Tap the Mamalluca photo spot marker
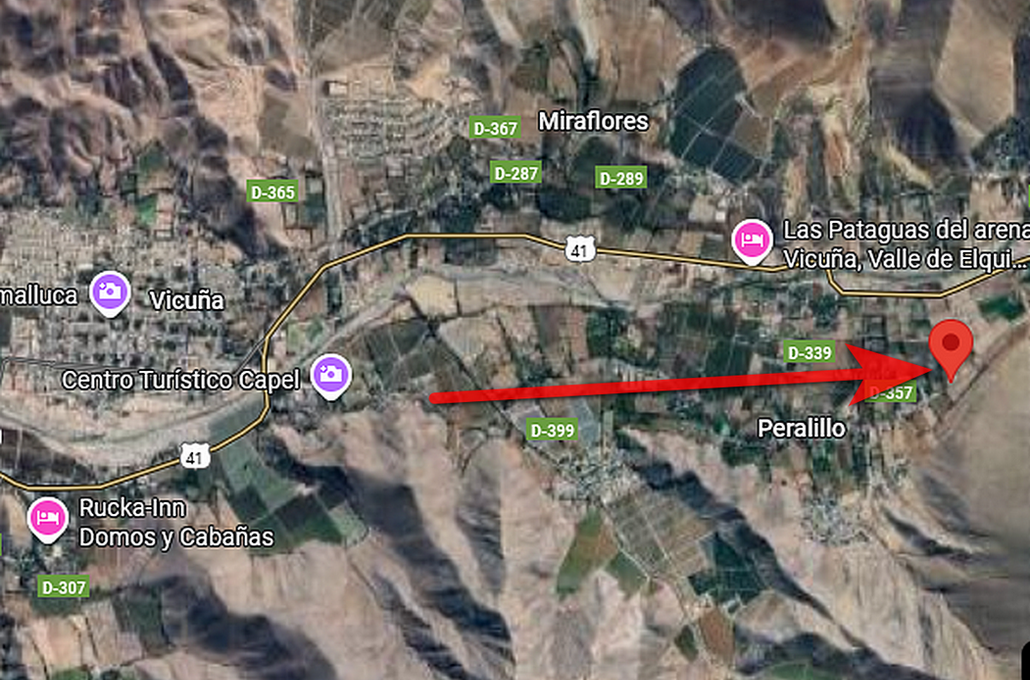 click(110, 292)
